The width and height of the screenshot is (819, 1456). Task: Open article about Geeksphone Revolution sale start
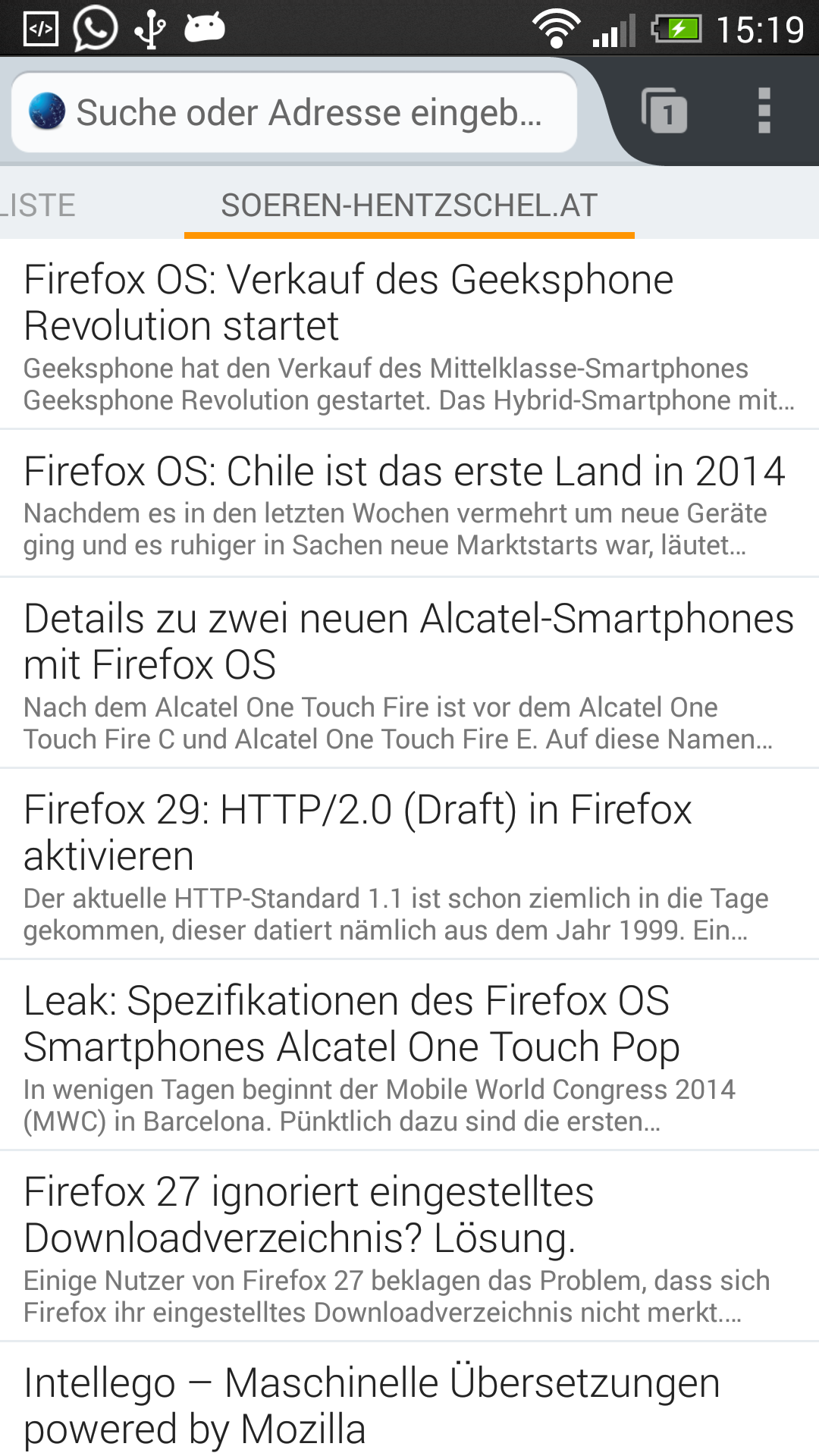[x=409, y=334]
